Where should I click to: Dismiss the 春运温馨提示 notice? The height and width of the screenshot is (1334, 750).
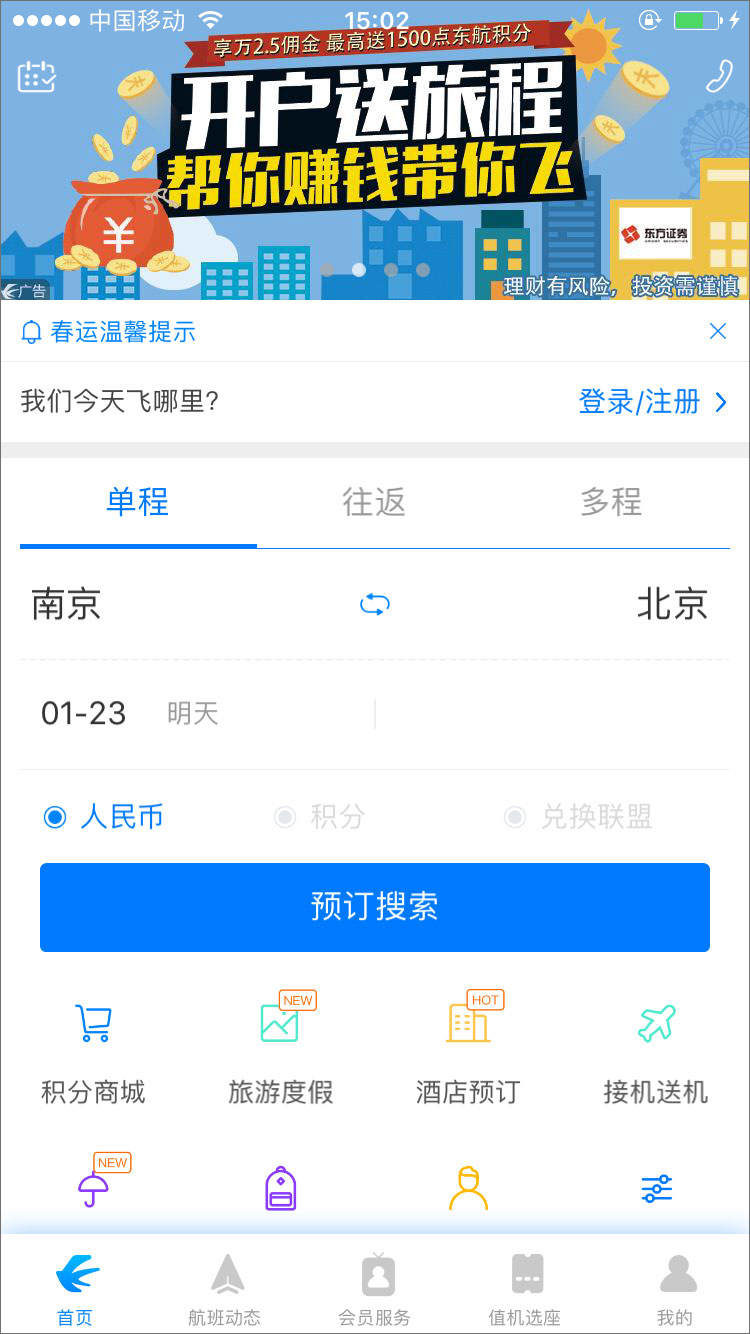tap(717, 331)
